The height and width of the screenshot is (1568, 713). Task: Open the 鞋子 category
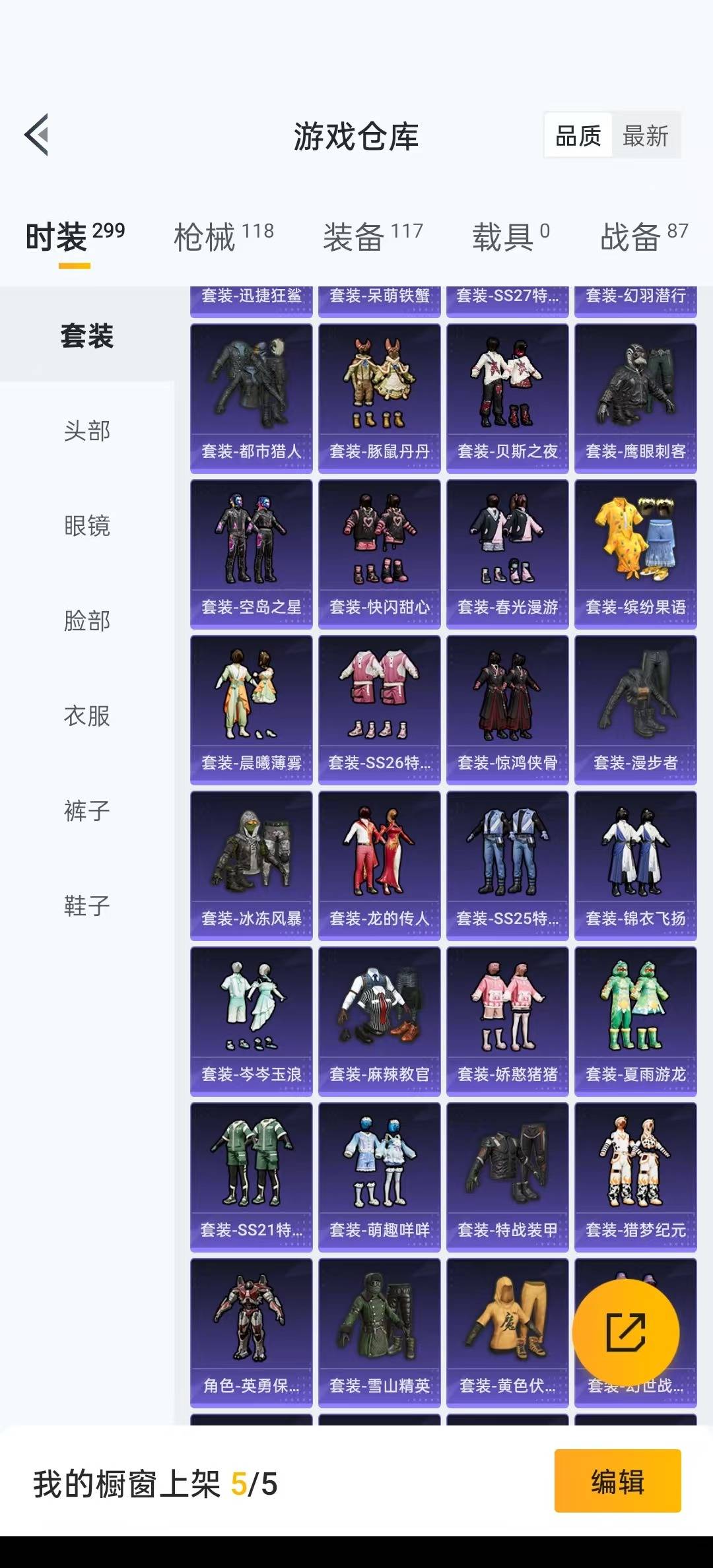[x=87, y=906]
